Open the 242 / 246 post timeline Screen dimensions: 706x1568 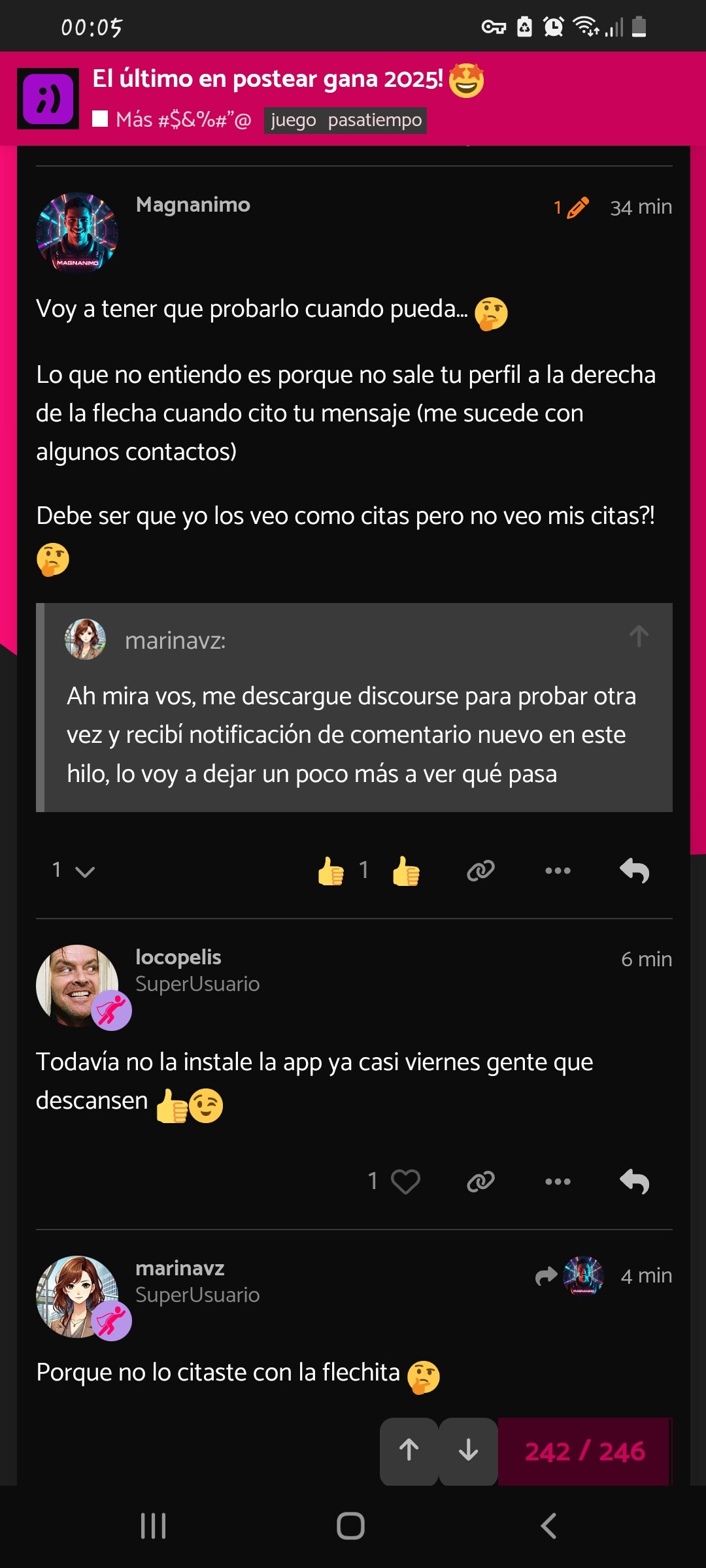click(x=584, y=1452)
